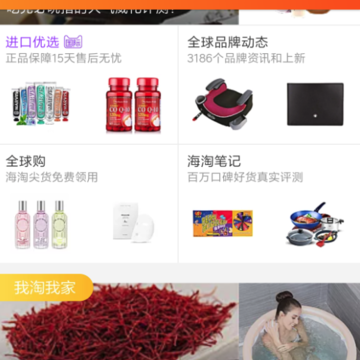
Task: View the Marvis toothpaste set product
Action: pyautogui.click(x=41, y=104)
